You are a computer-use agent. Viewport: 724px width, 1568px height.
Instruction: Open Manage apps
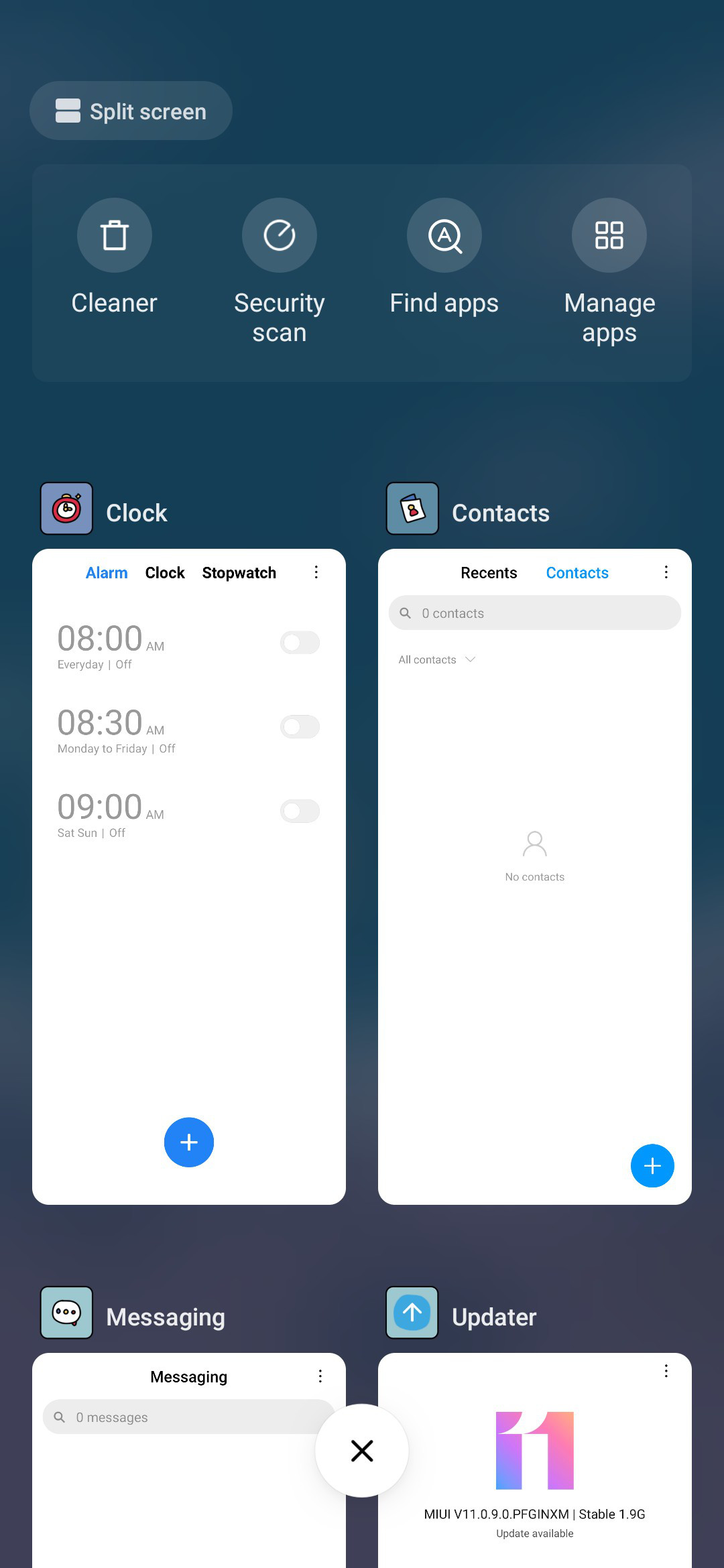click(609, 271)
